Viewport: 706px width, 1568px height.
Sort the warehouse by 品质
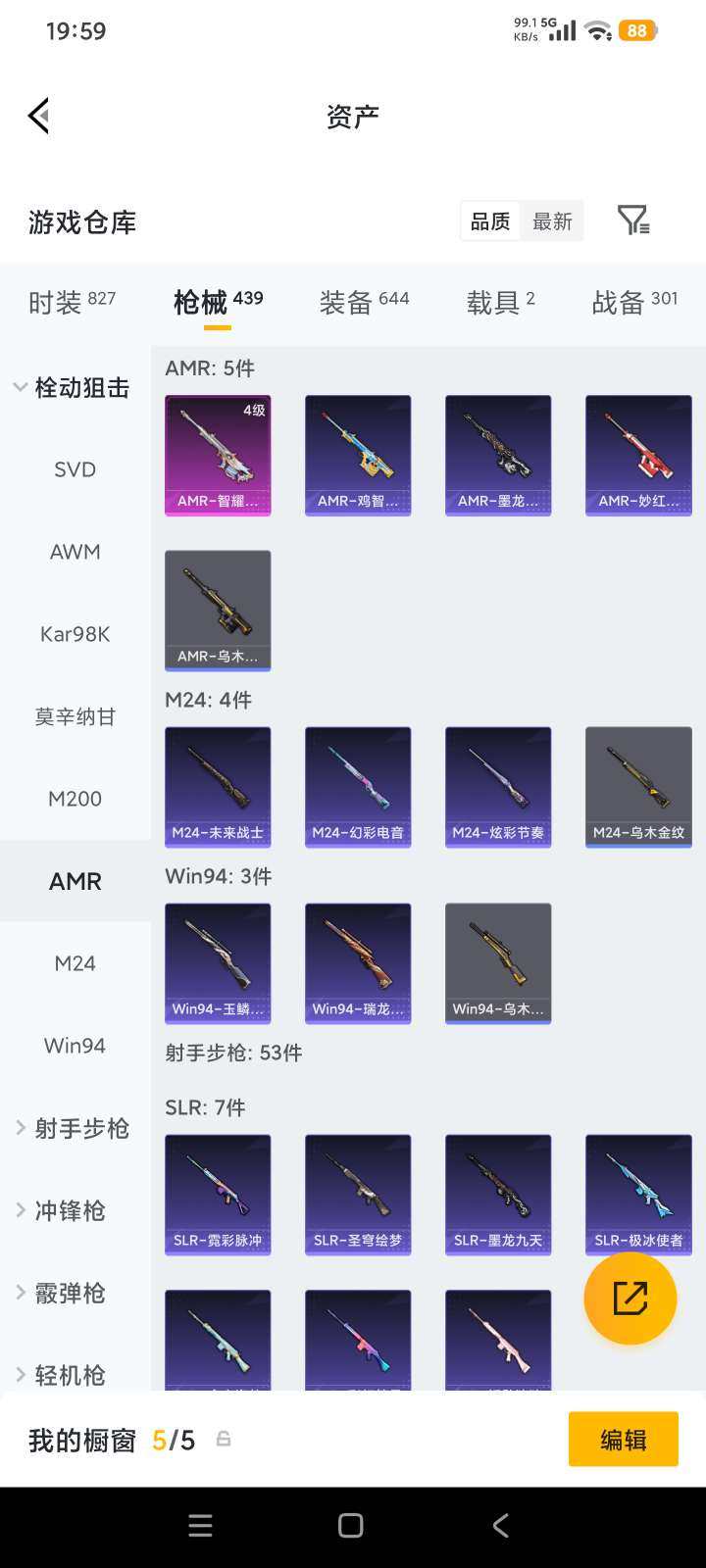490,221
